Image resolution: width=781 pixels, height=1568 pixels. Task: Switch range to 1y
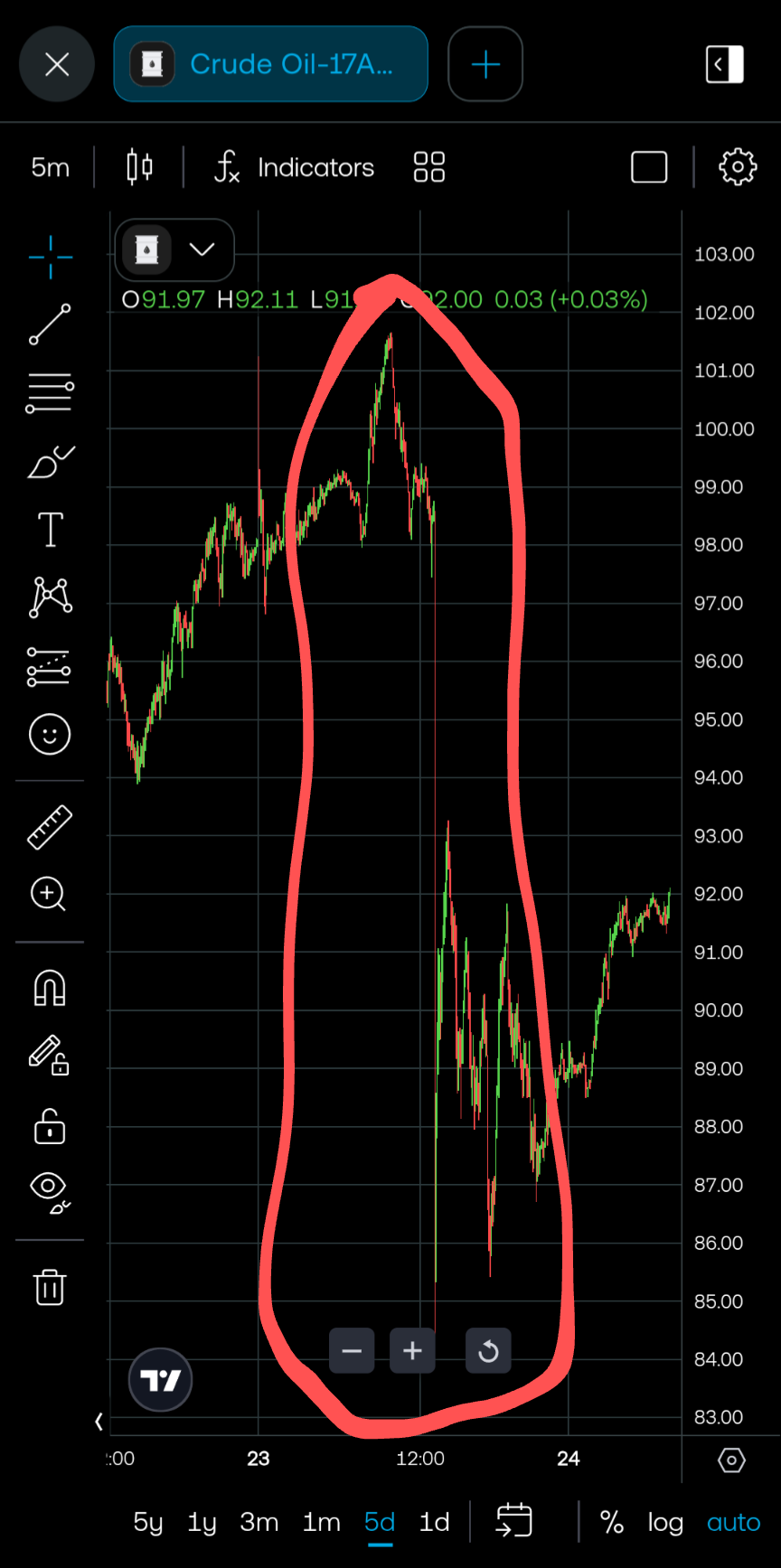coord(202,1523)
